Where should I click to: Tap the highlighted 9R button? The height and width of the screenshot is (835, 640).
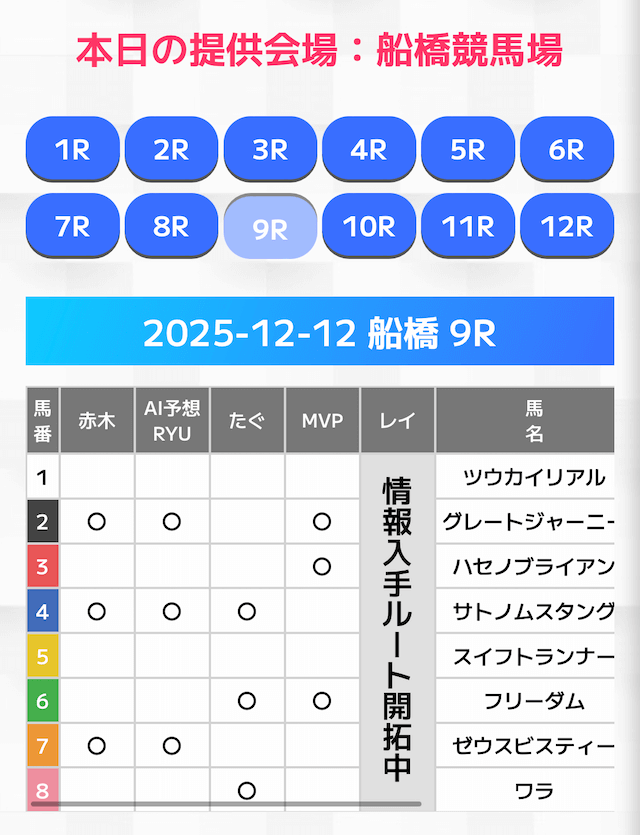tap(270, 229)
